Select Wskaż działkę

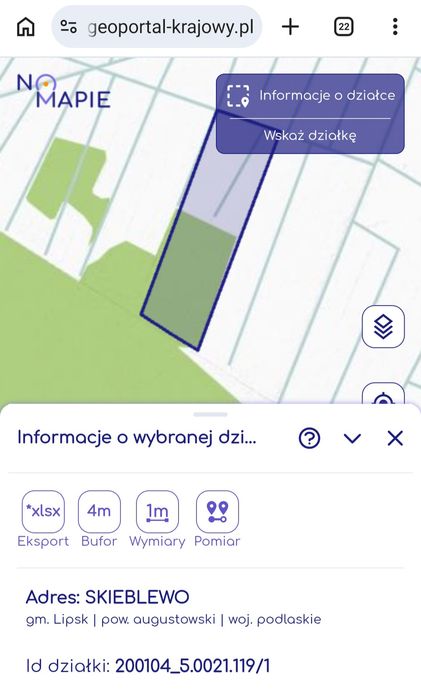point(310,136)
